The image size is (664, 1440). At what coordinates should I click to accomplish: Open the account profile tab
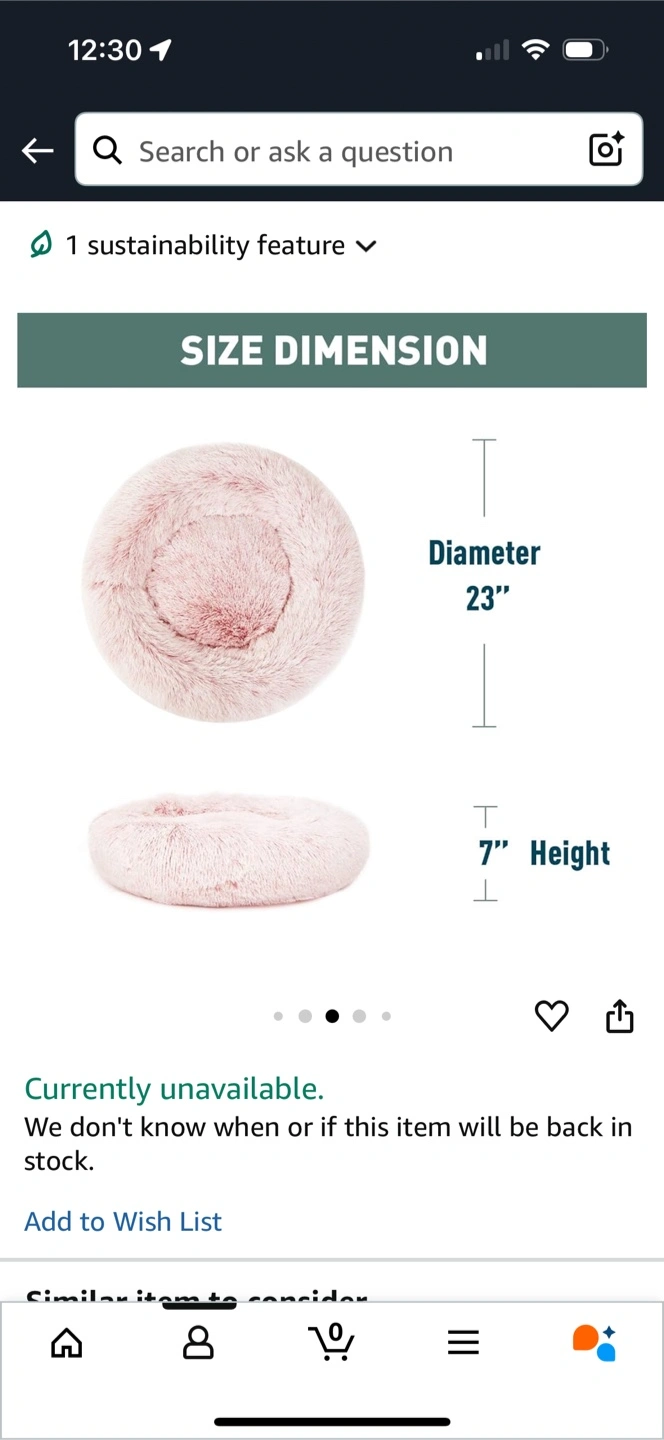click(199, 1343)
